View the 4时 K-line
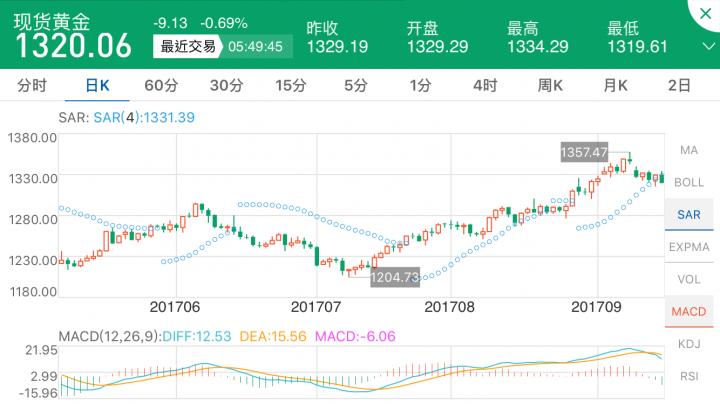 (485, 86)
